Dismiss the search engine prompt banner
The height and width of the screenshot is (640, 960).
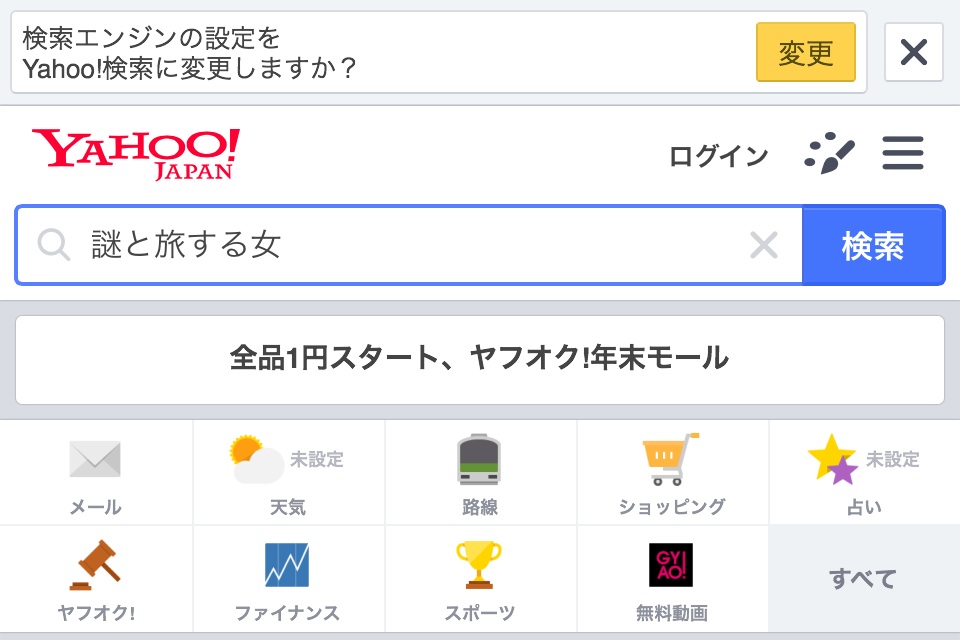913,53
